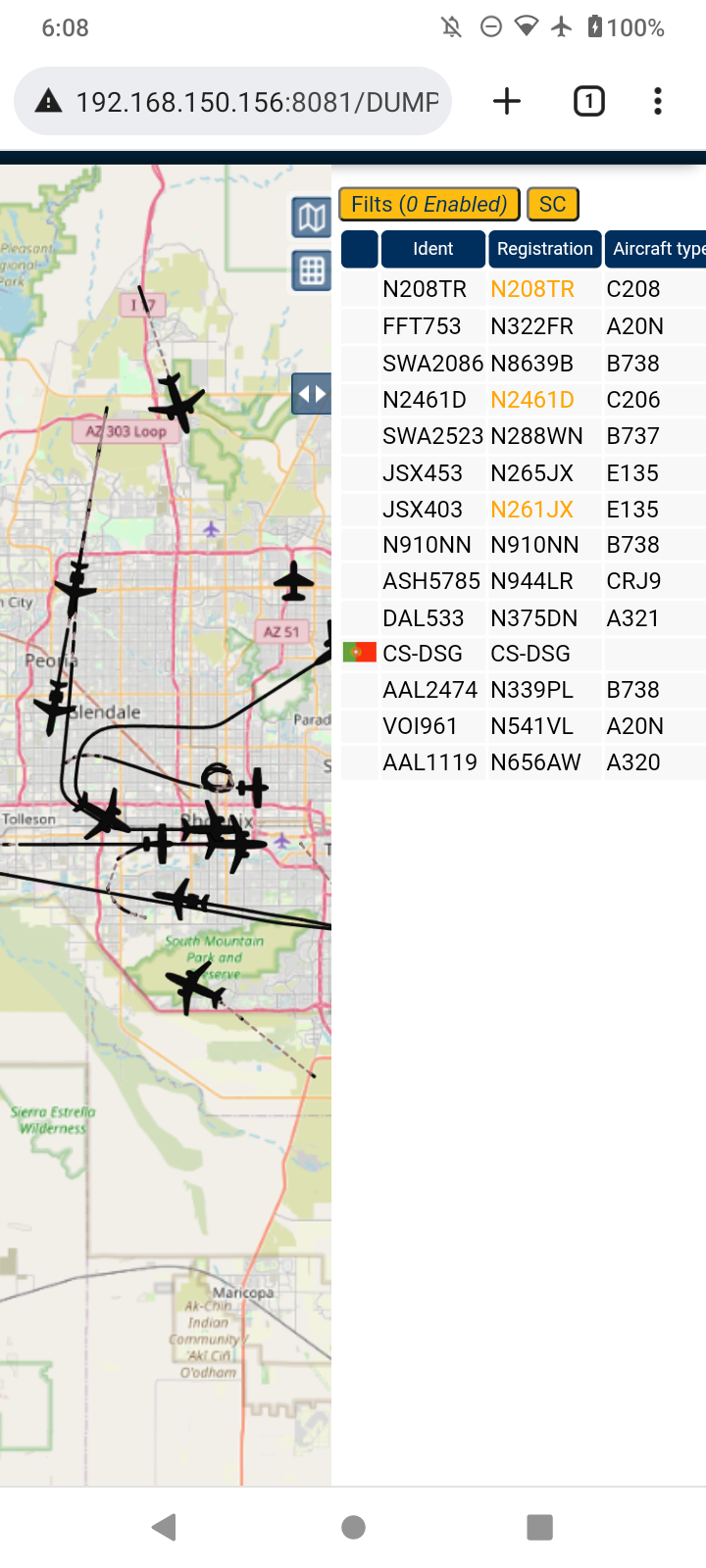Select the SWA2086 flight row
Screen dimensions: 706x1568
(524, 364)
